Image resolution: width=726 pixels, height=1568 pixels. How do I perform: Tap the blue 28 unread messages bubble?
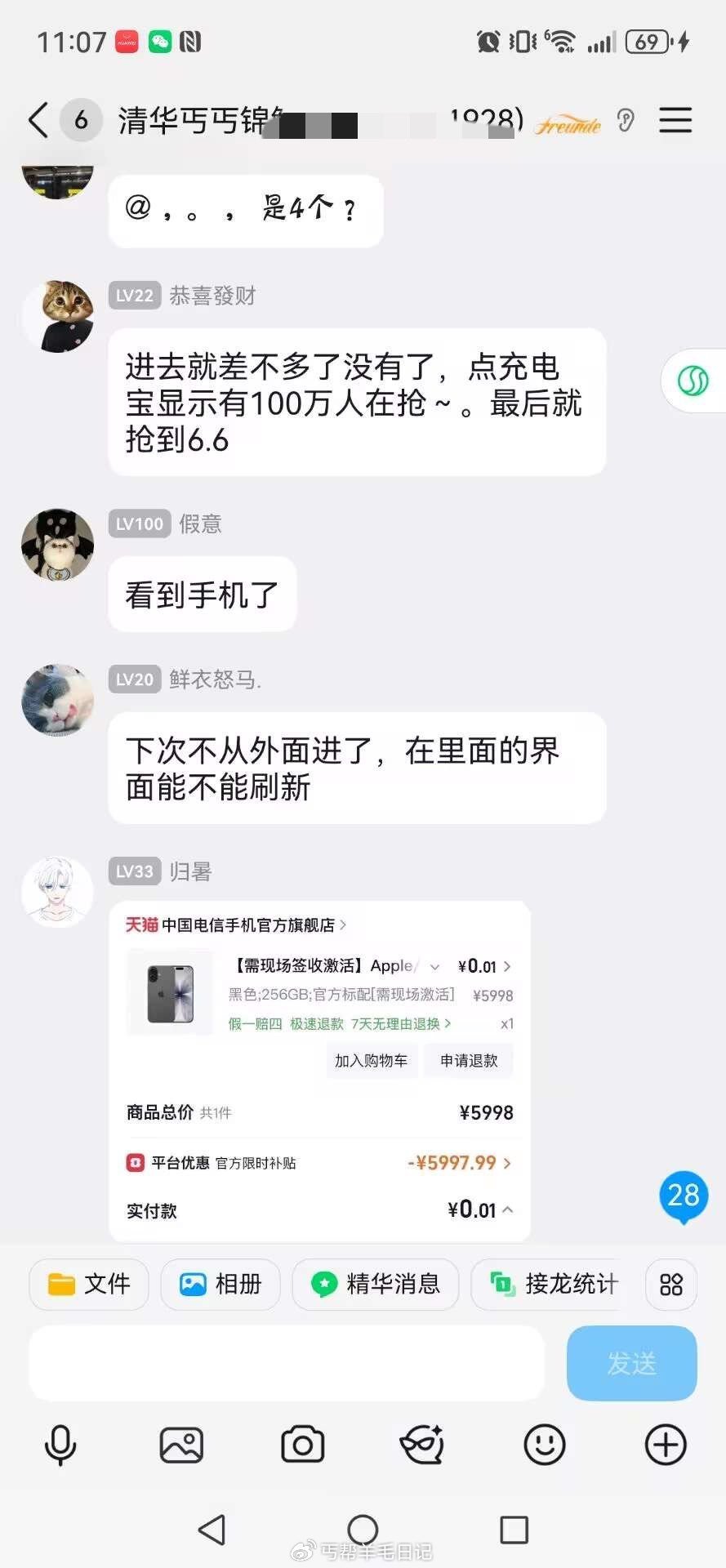pyautogui.click(x=683, y=1196)
